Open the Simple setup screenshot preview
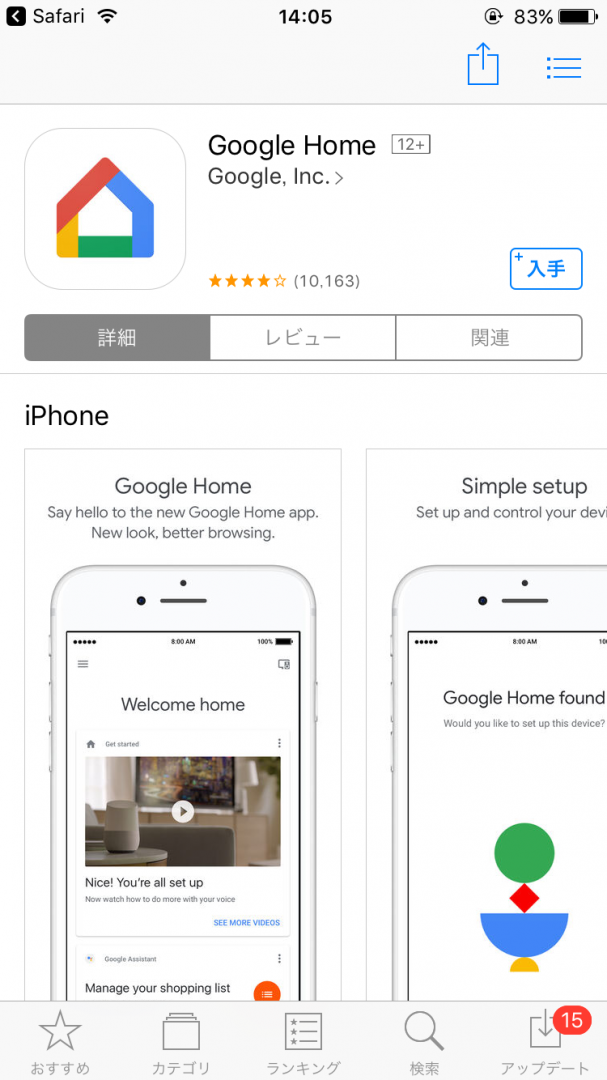Screen dimensions: 607x1080 click(x=486, y=725)
